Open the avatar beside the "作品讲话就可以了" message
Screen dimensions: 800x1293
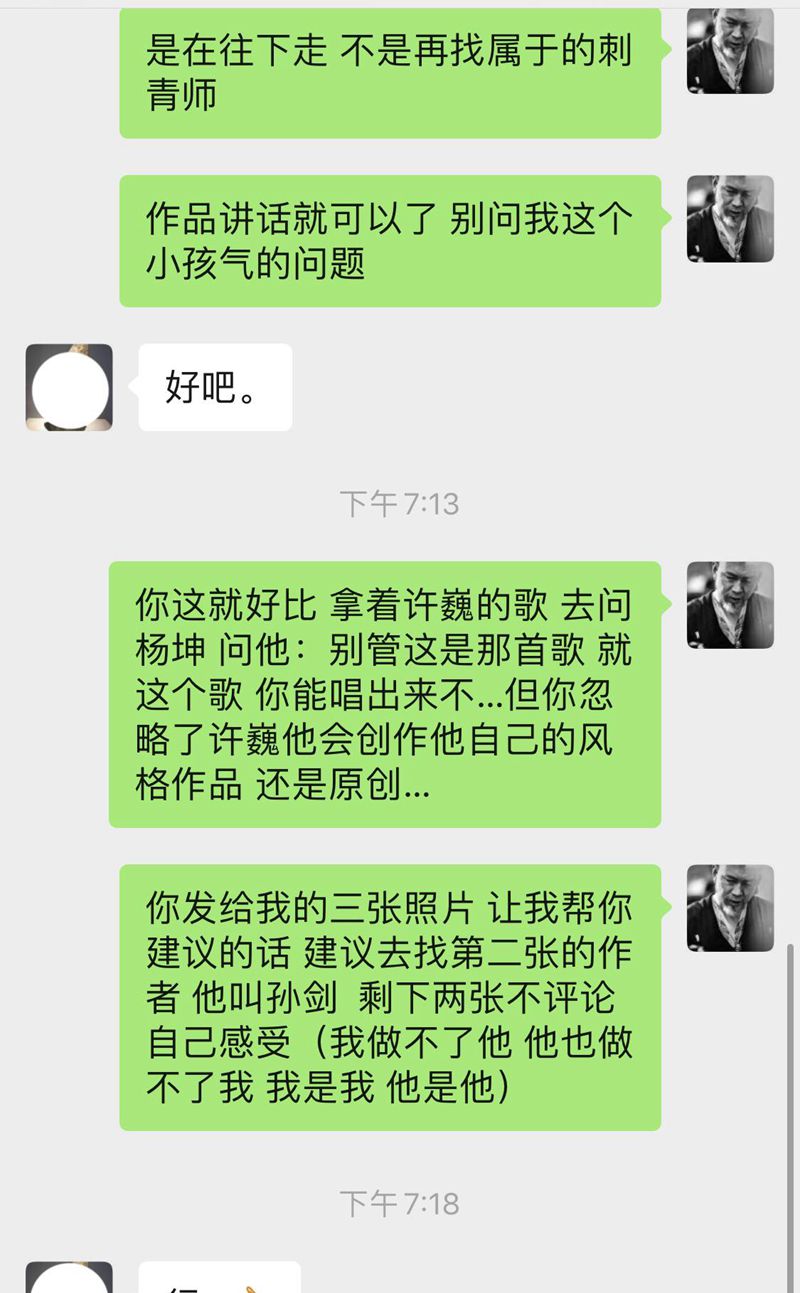point(730,219)
